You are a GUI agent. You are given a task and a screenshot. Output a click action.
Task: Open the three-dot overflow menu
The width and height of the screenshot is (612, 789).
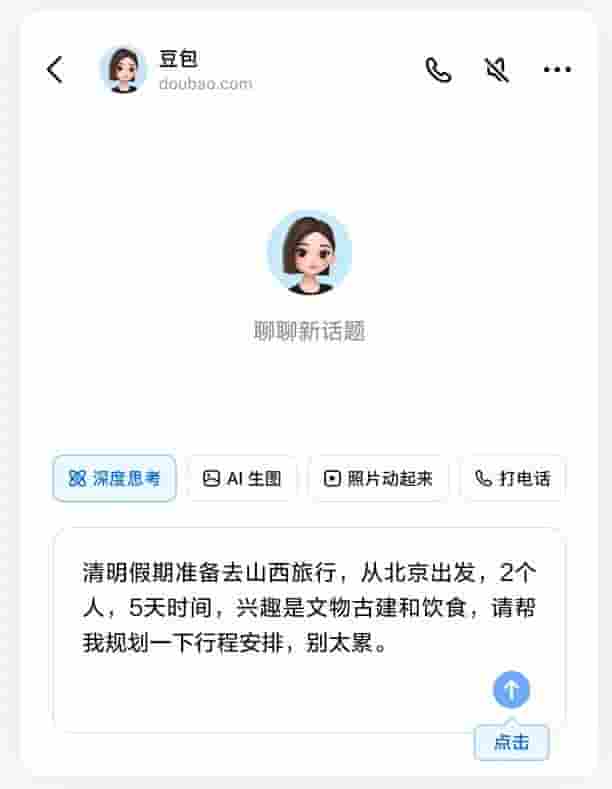point(557,69)
